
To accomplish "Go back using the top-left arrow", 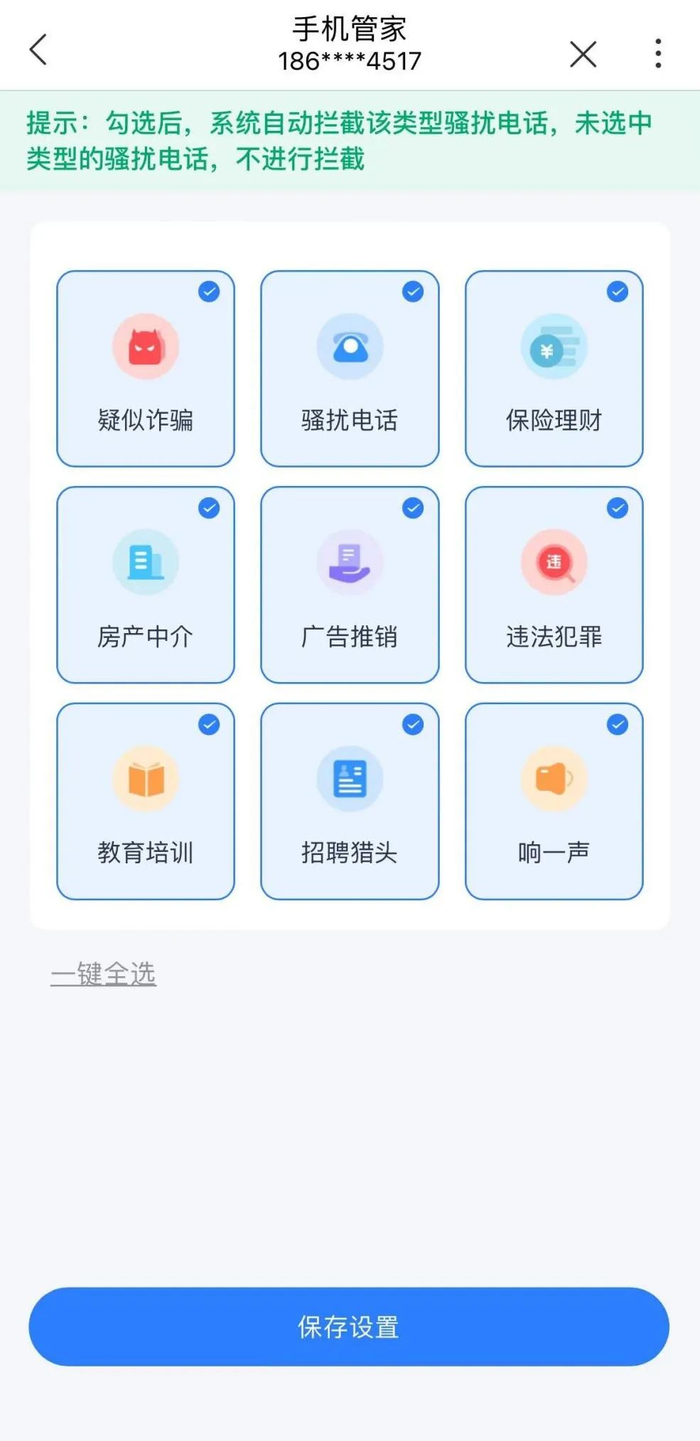I will point(39,49).
